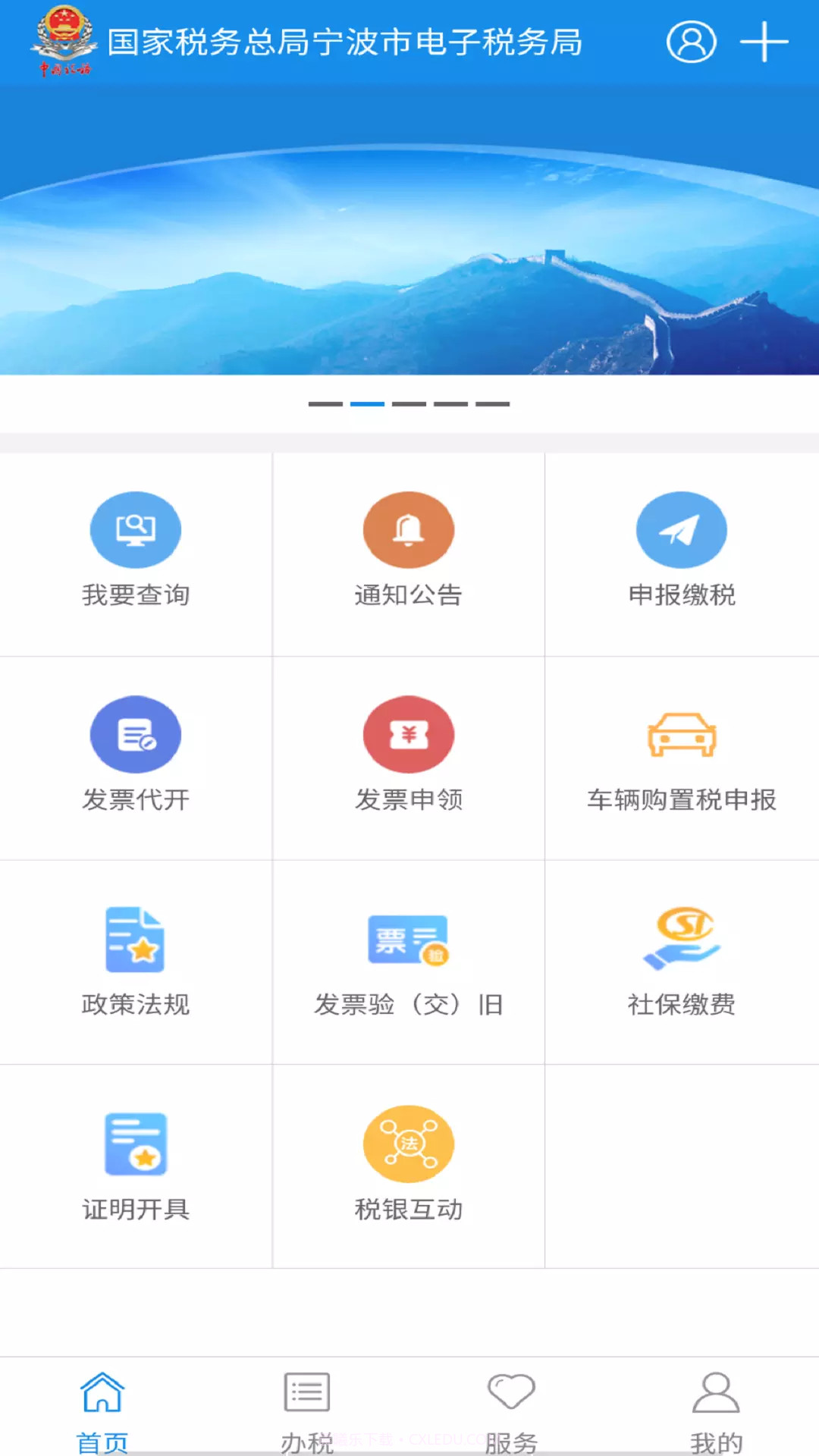Viewport: 819px width, 1456px height.
Task: Open the 我的 personal tab
Action: (716, 1410)
